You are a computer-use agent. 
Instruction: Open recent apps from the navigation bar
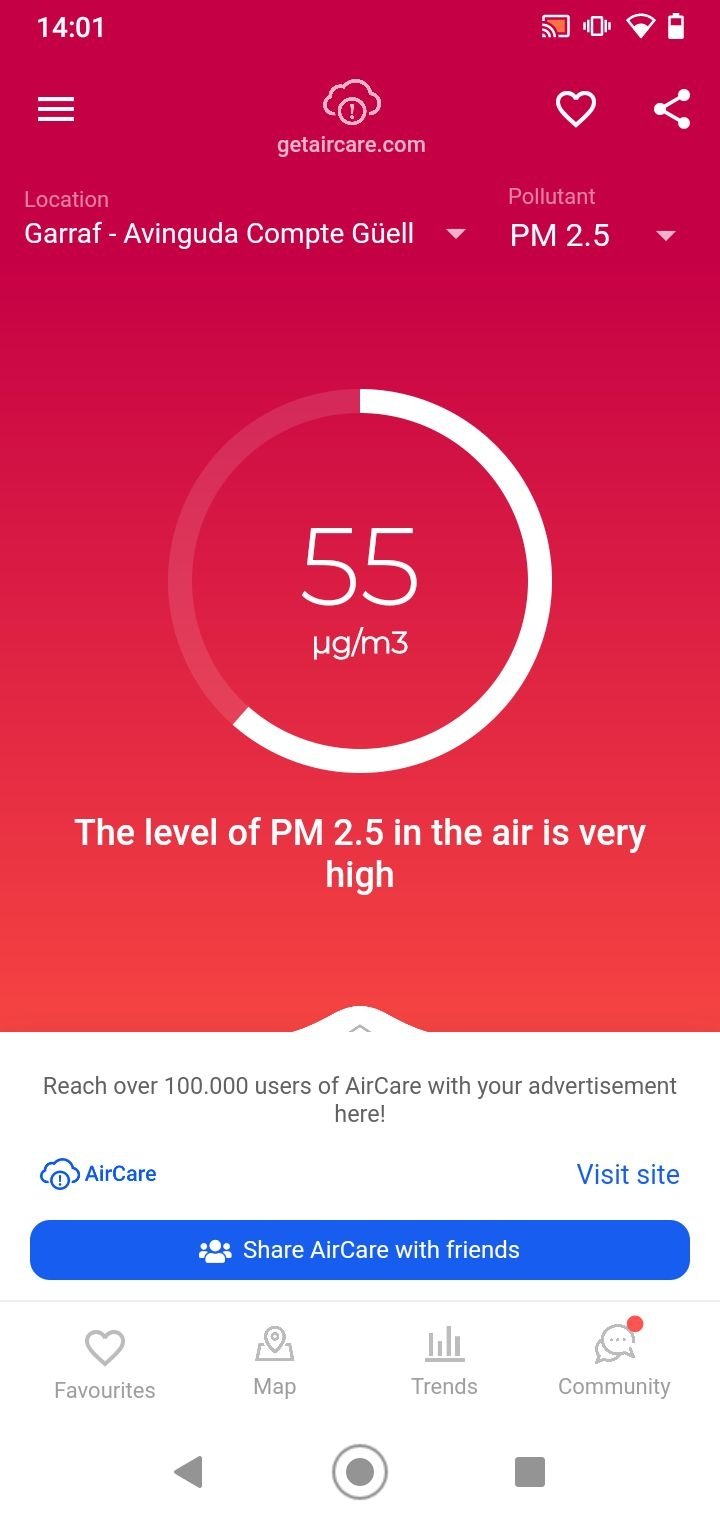click(x=530, y=1472)
